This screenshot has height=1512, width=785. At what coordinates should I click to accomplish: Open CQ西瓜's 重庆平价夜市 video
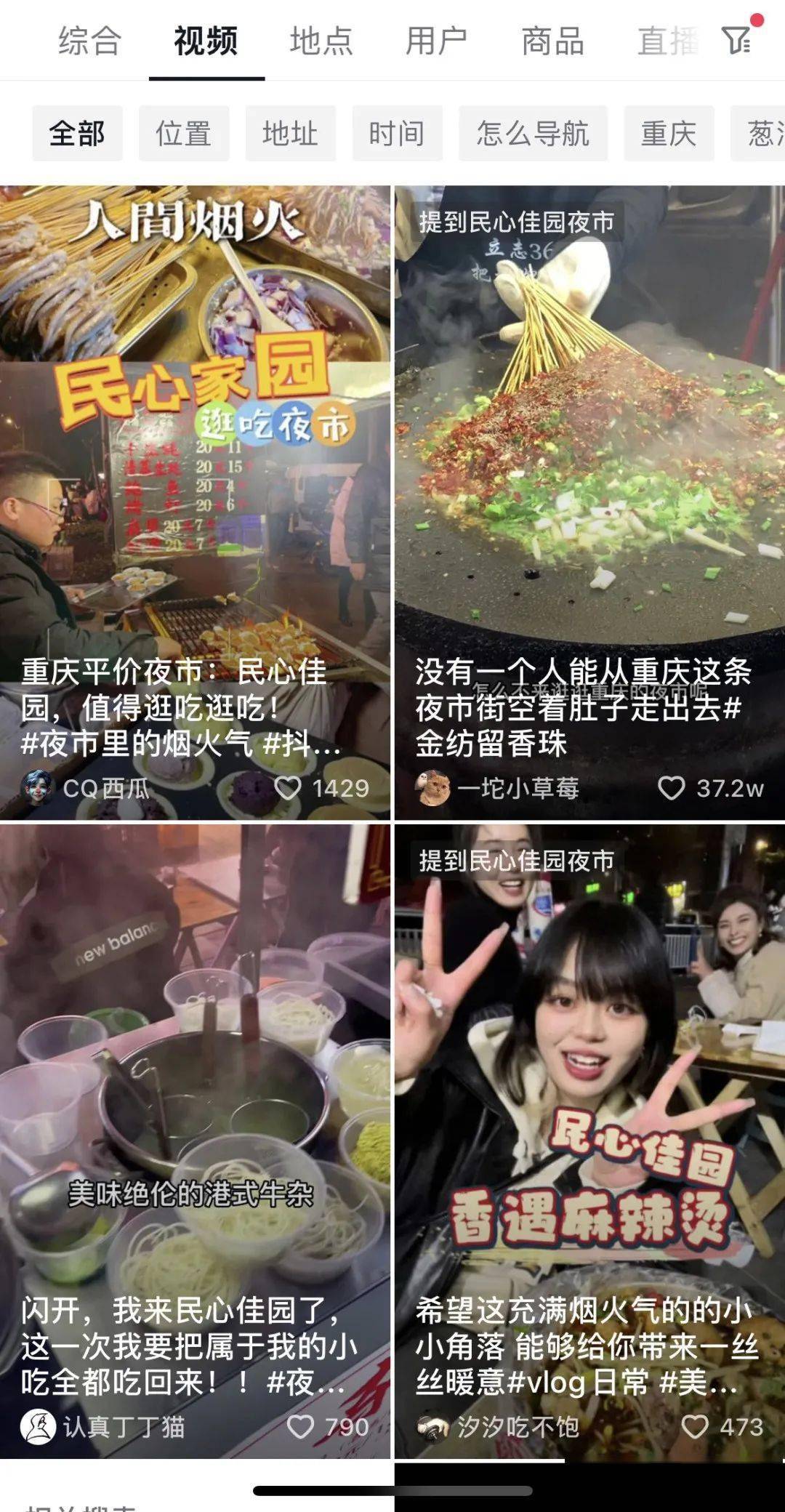click(195, 472)
